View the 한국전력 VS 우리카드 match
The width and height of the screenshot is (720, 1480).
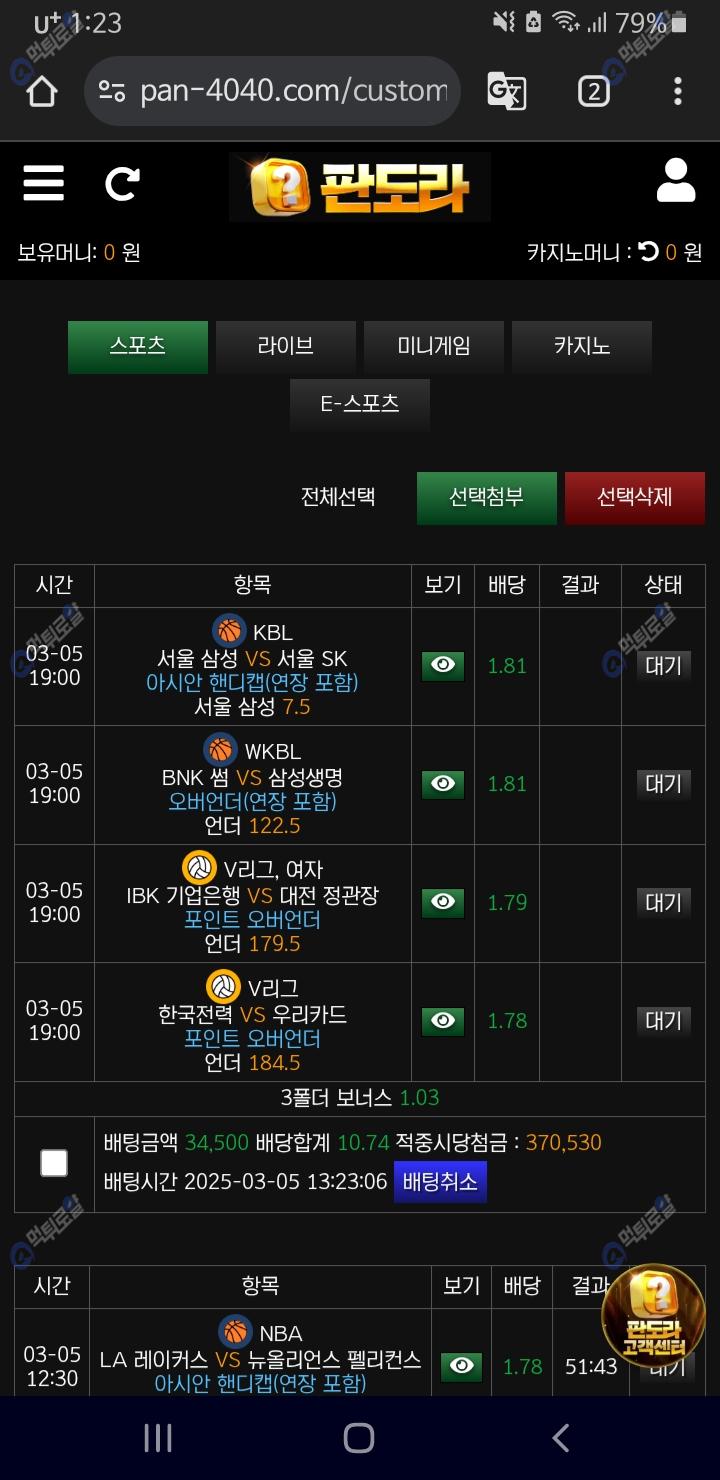click(x=443, y=1021)
